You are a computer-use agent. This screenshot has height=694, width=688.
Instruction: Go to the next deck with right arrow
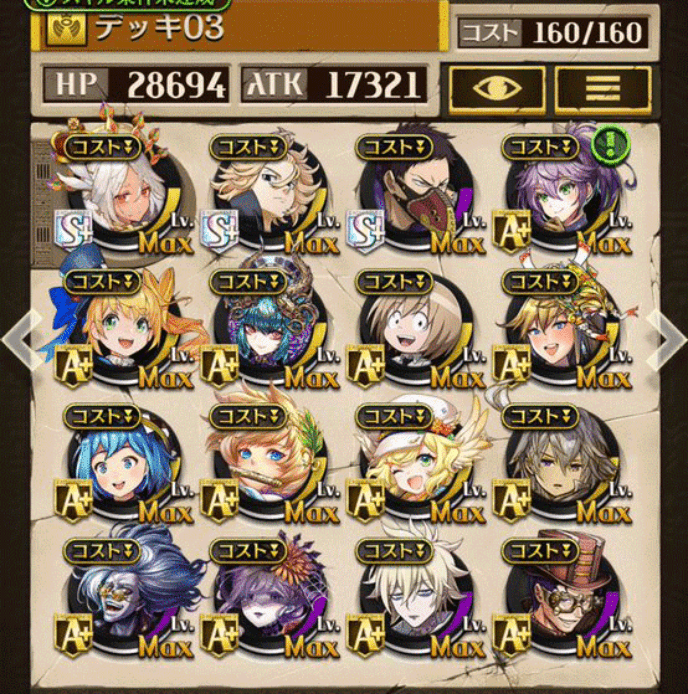pos(666,338)
